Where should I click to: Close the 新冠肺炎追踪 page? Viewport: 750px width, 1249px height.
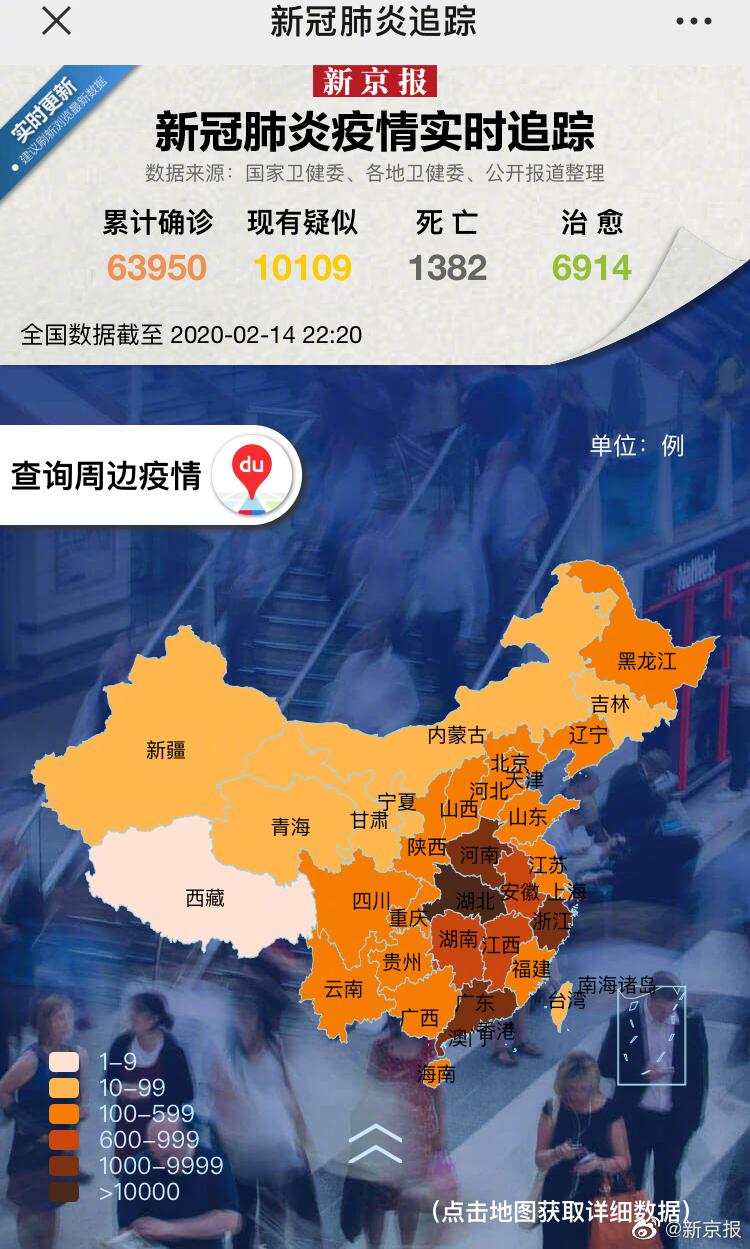tap(57, 21)
